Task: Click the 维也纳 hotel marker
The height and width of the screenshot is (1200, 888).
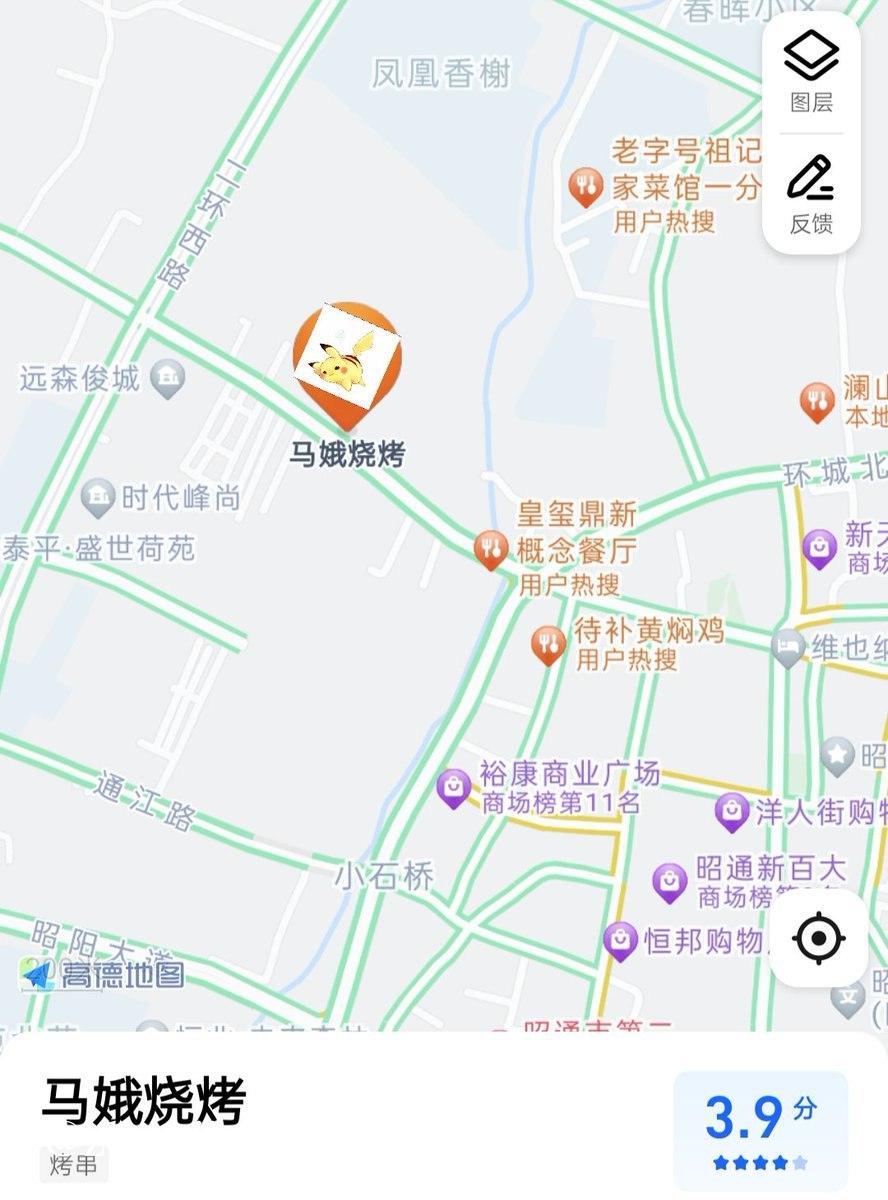Action: (x=789, y=648)
